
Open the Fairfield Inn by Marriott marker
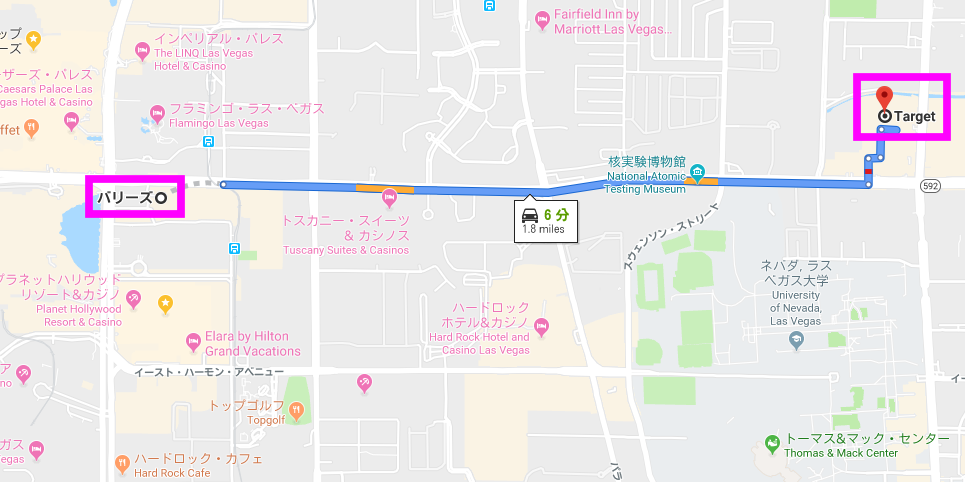541,18
